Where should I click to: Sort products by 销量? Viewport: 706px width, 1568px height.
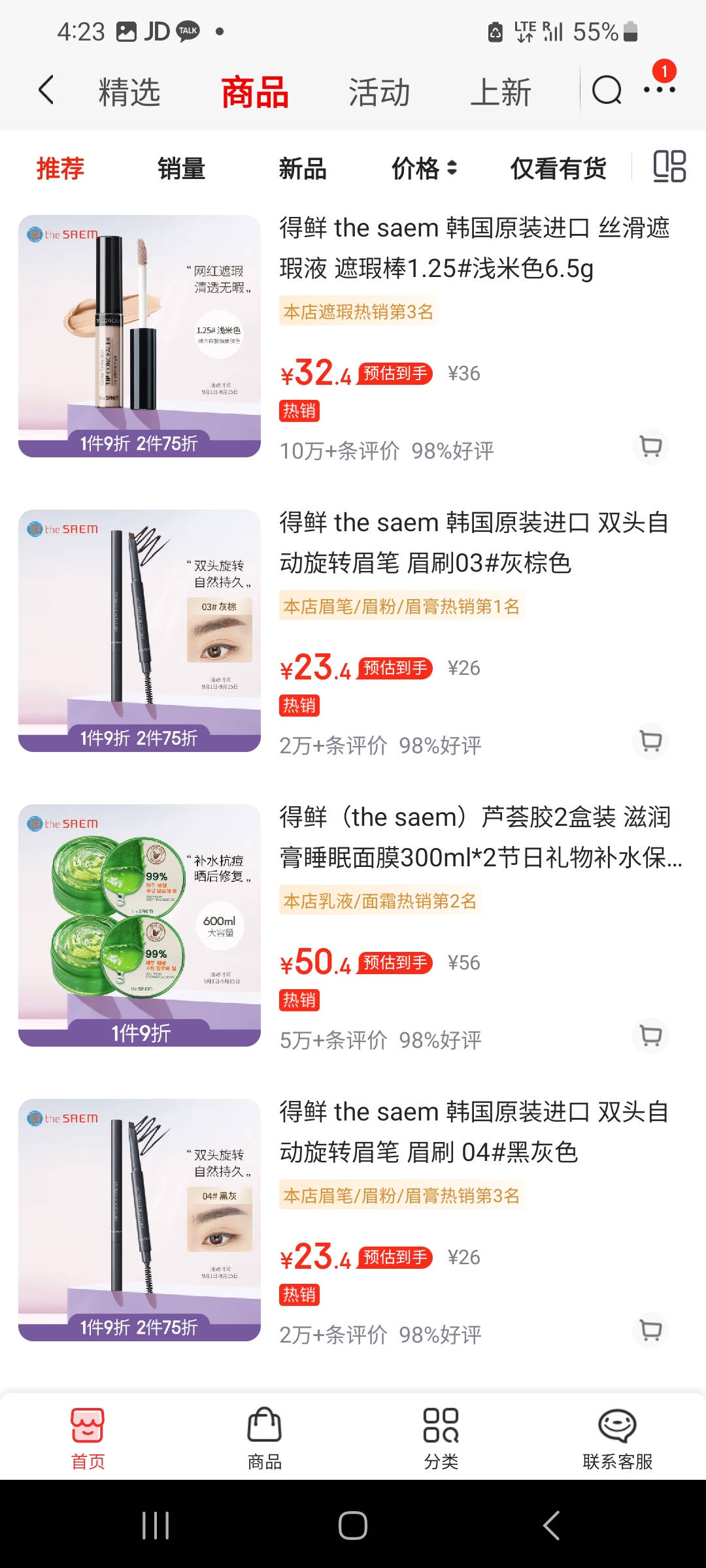tap(181, 169)
